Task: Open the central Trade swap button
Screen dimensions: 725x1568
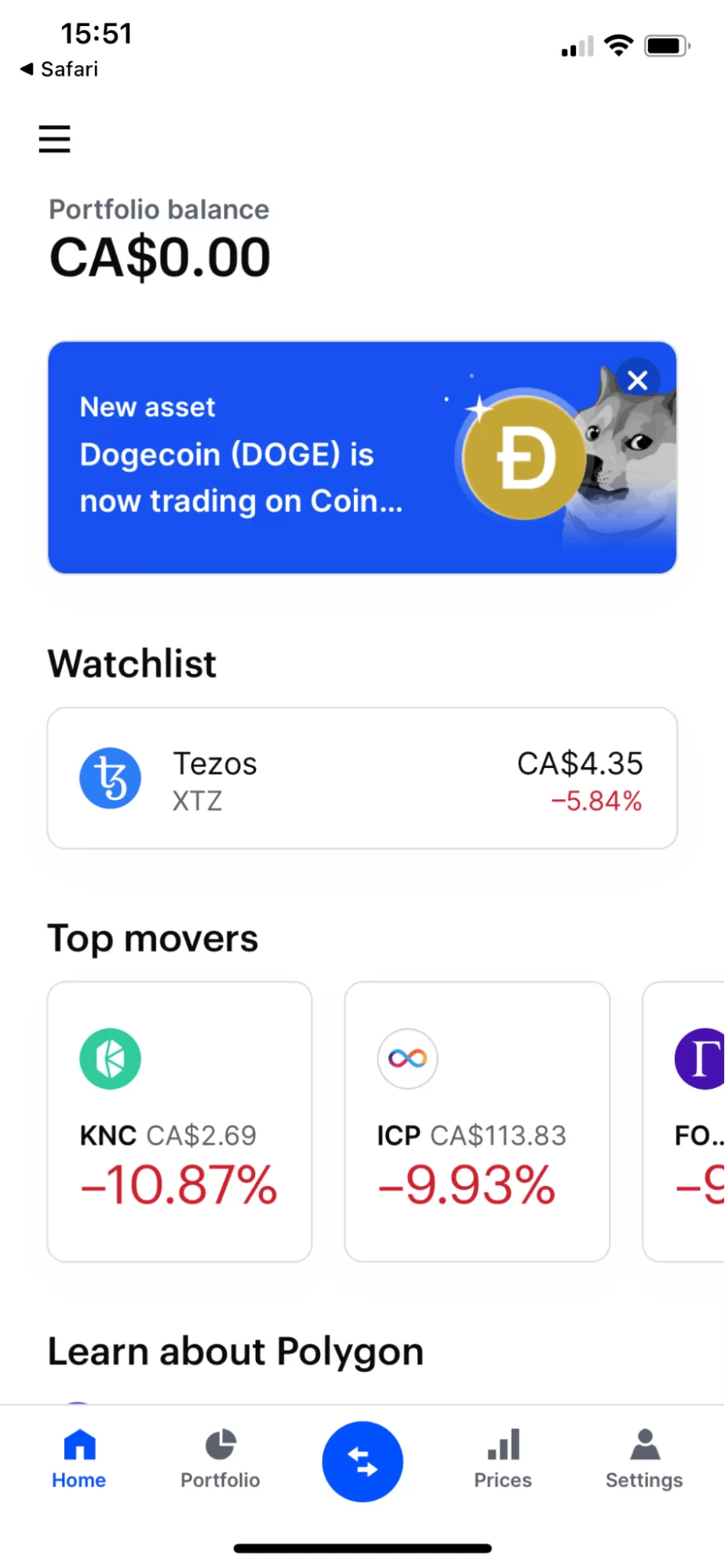Action: 362,1460
